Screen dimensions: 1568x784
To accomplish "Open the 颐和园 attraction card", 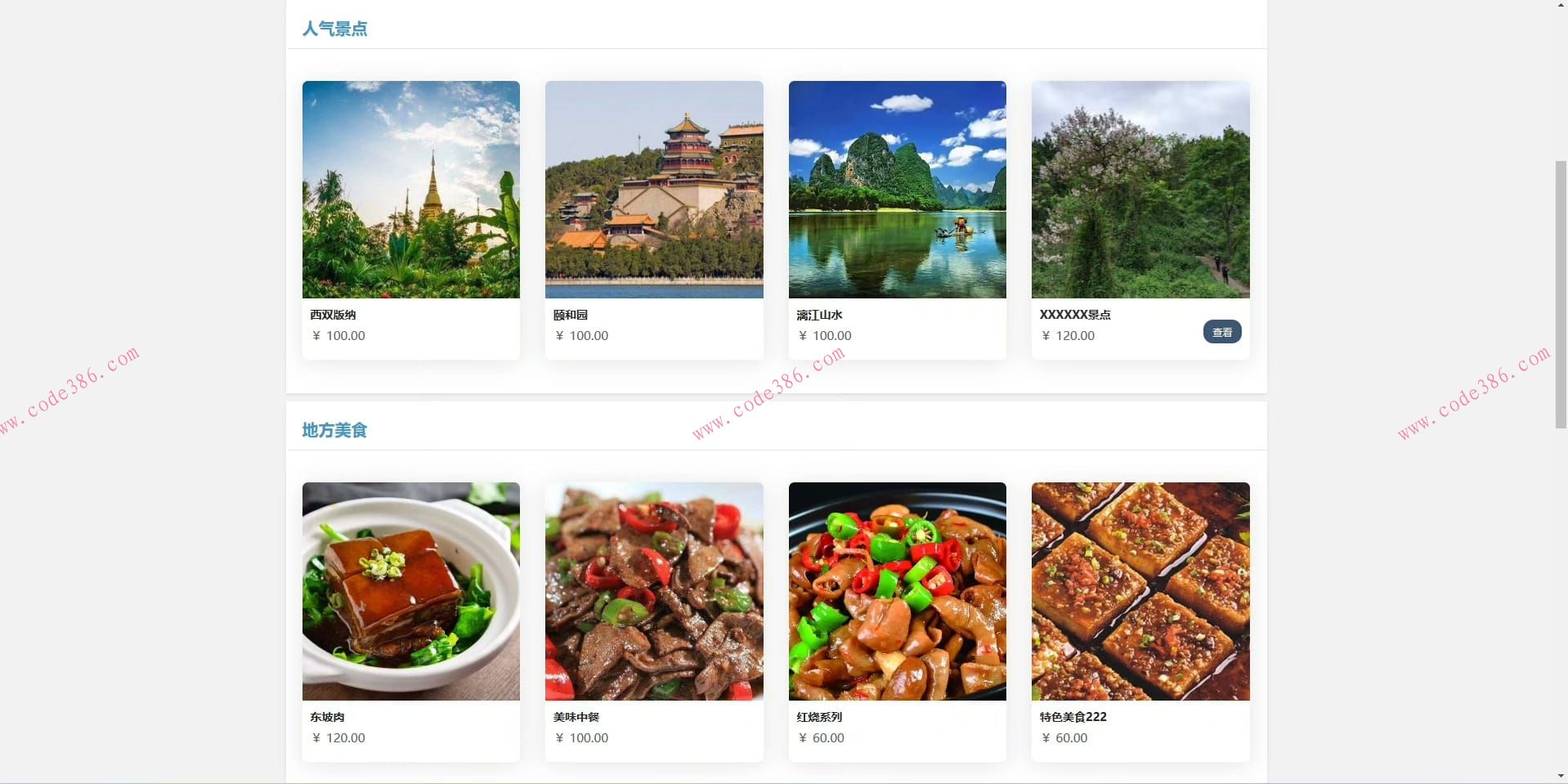I will coord(654,190).
